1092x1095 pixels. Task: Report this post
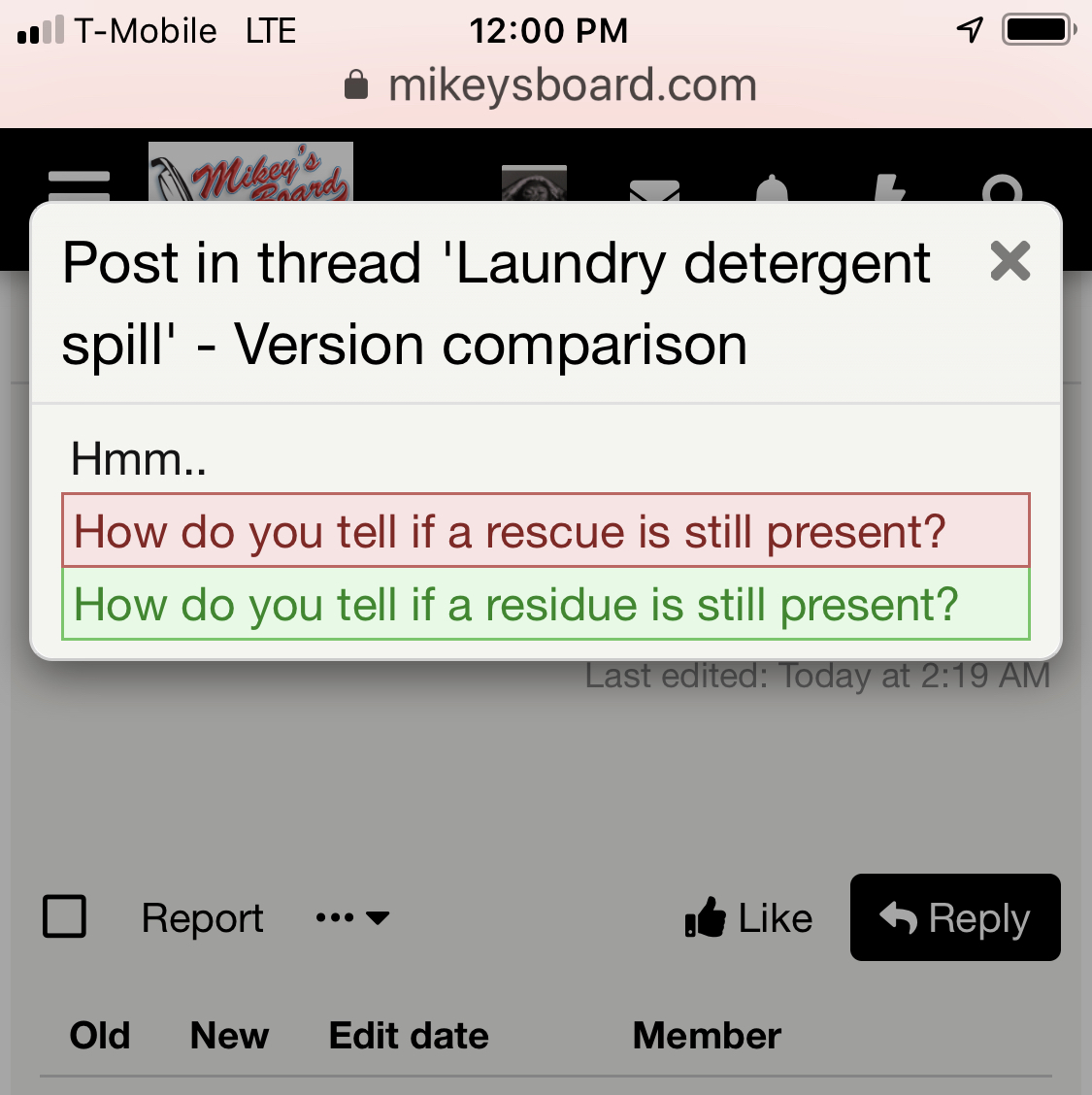coord(202,917)
